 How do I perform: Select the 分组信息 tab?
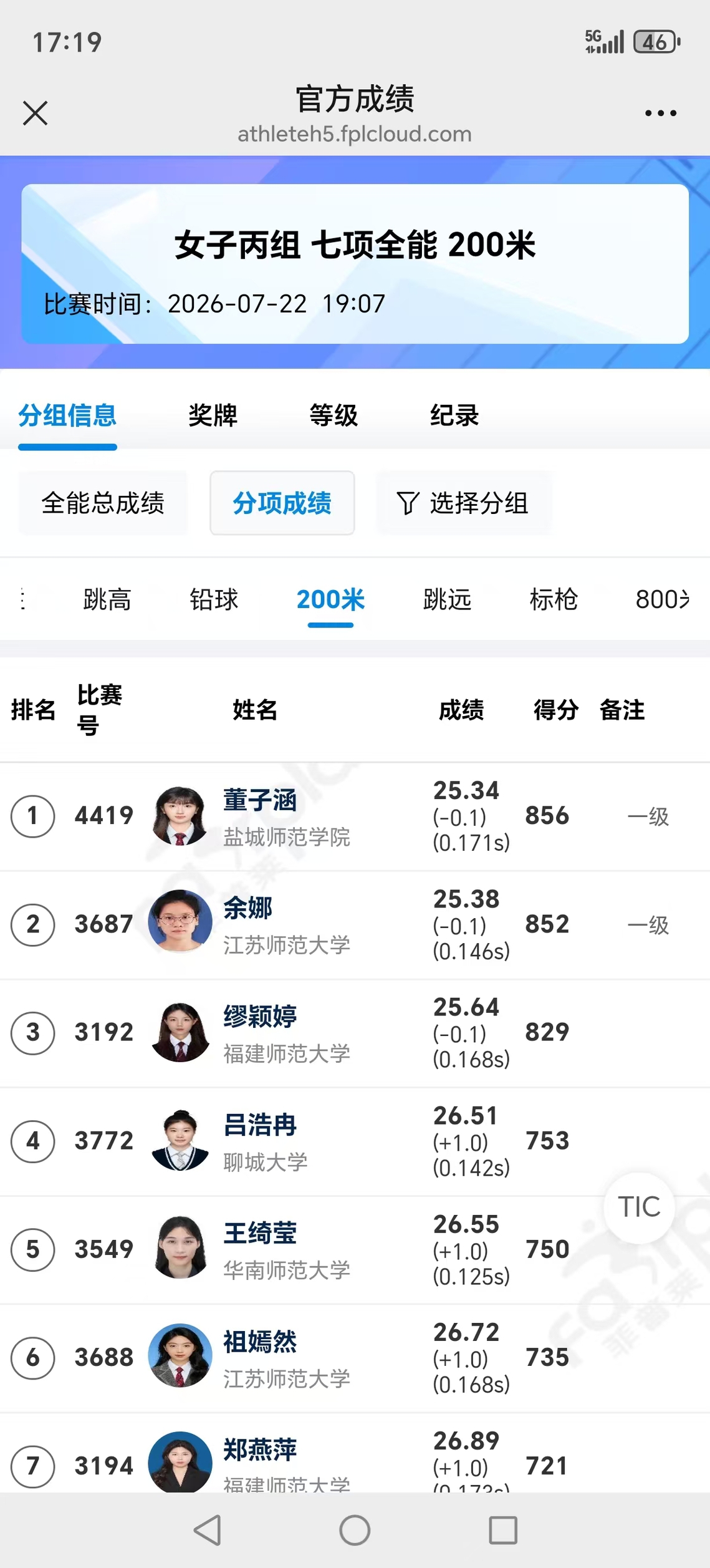67,415
